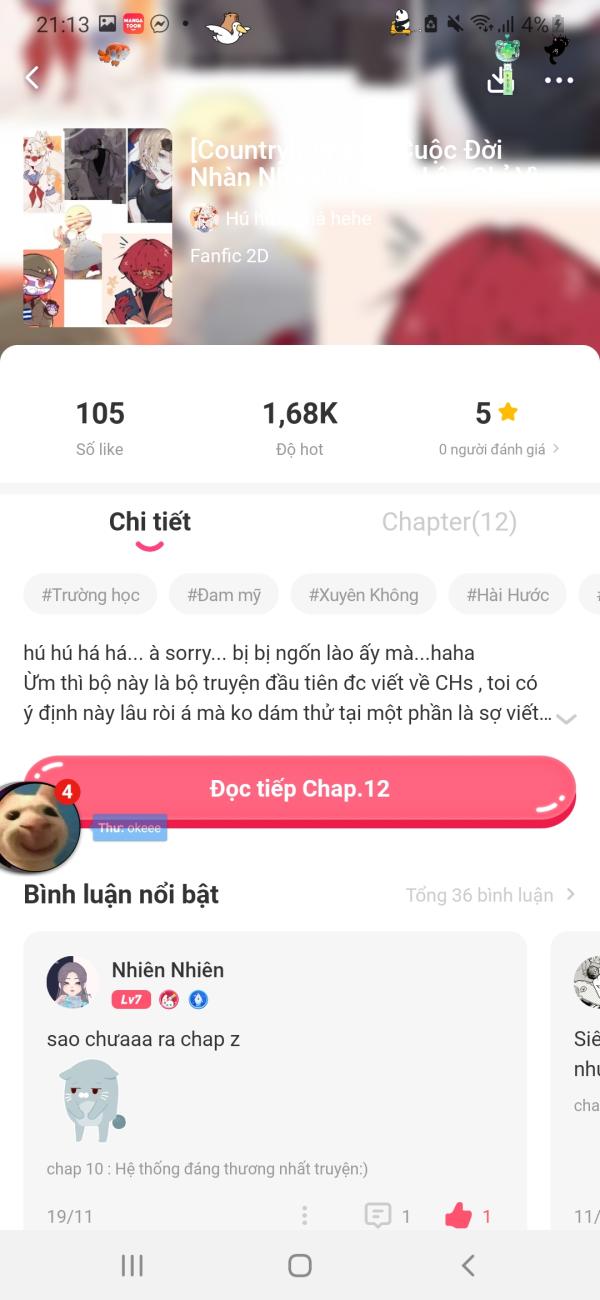Tap the download icon in the header
The width and height of the screenshot is (600, 1300).
tap(499, 80)
